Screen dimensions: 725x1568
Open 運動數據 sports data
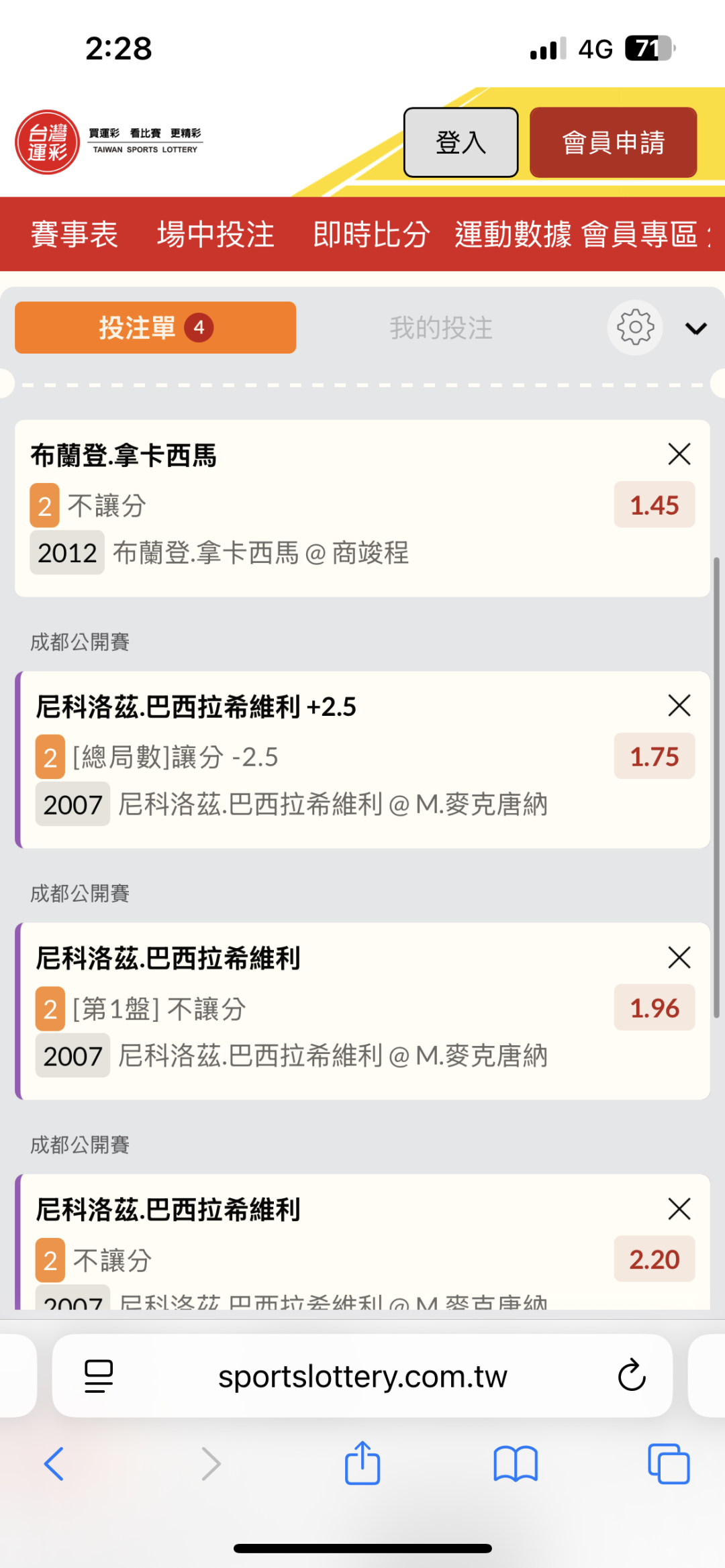click(x=514, y=234)
